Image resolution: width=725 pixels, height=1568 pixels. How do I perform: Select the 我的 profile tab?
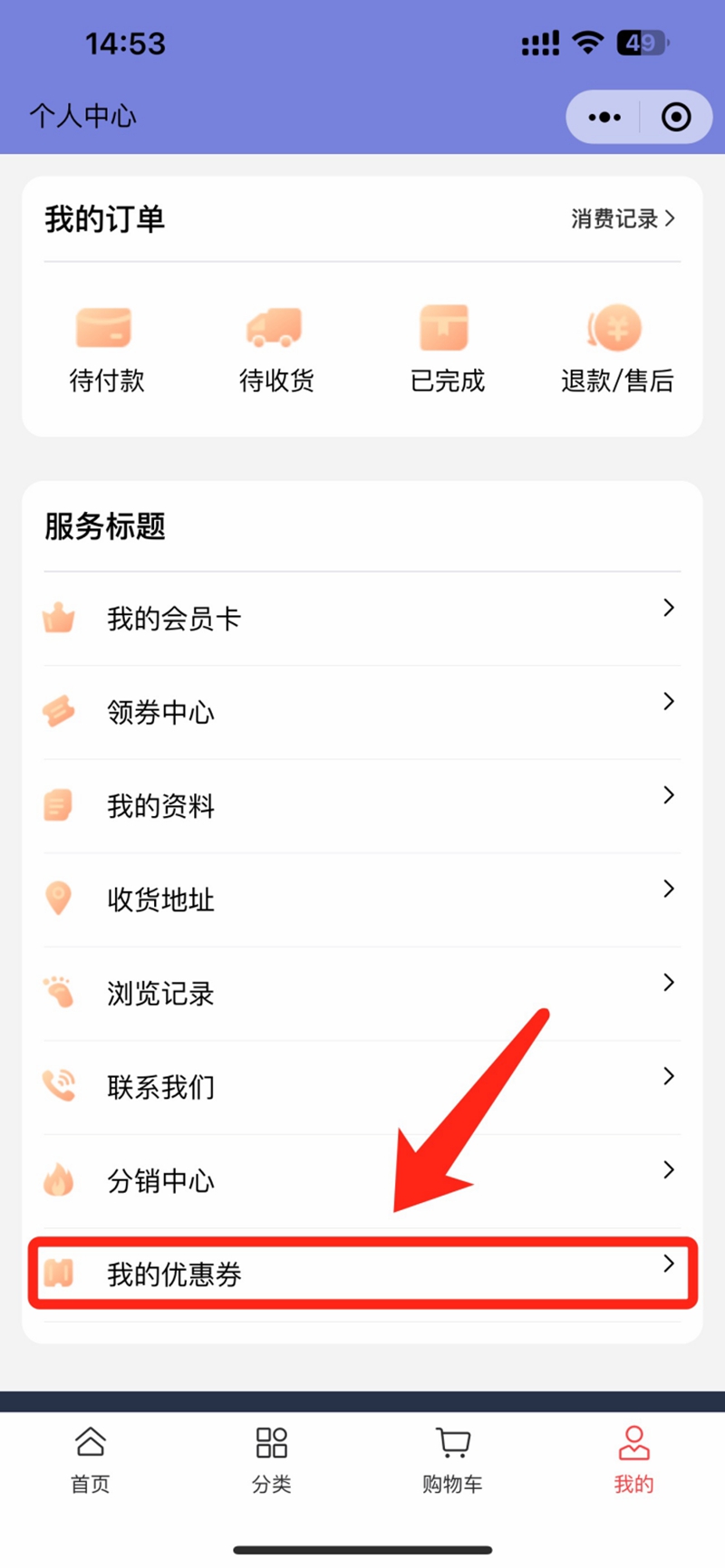coord(633,1458)
